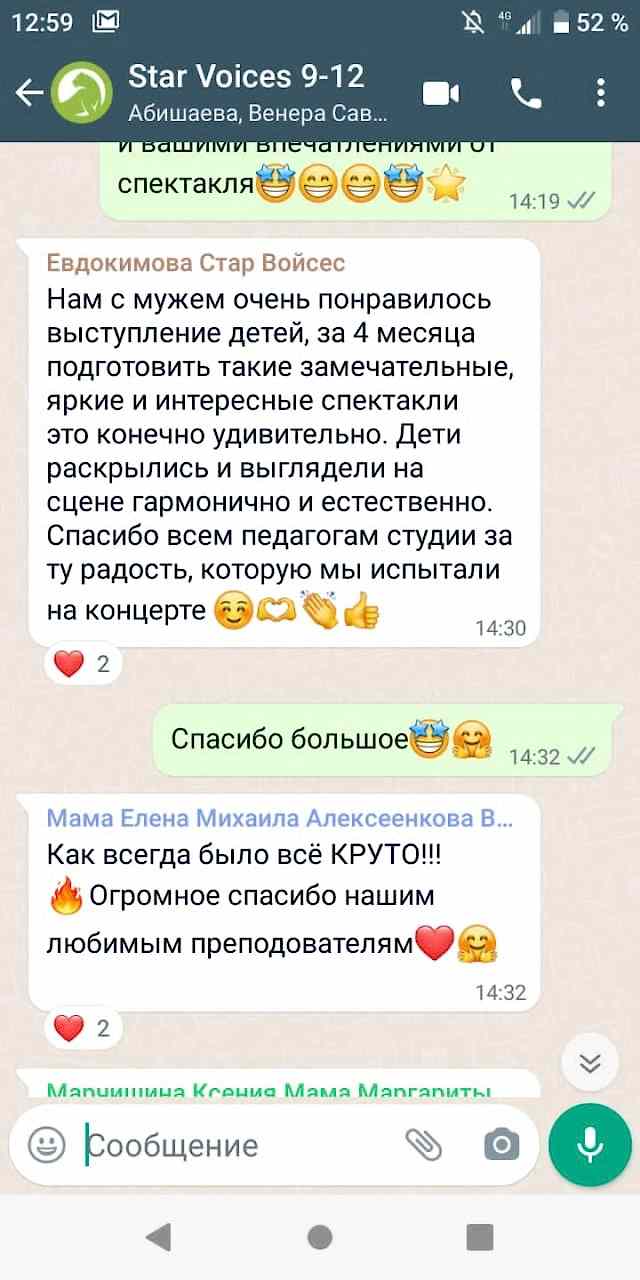This screenshot has width=640, height=1280.
Task: Open the overflow menu
Action: [x=601, y=93]
